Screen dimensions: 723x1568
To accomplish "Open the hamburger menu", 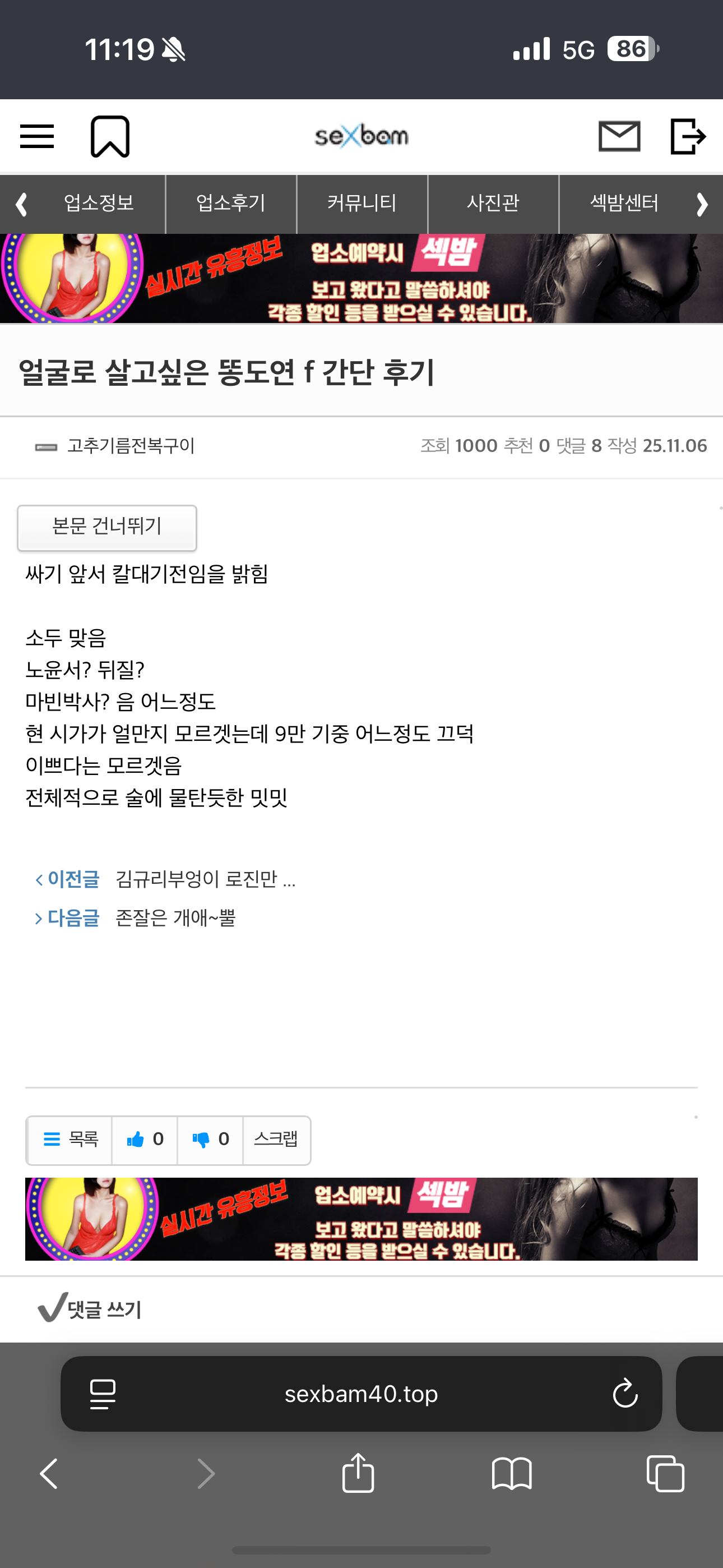I will coord(37,136).
